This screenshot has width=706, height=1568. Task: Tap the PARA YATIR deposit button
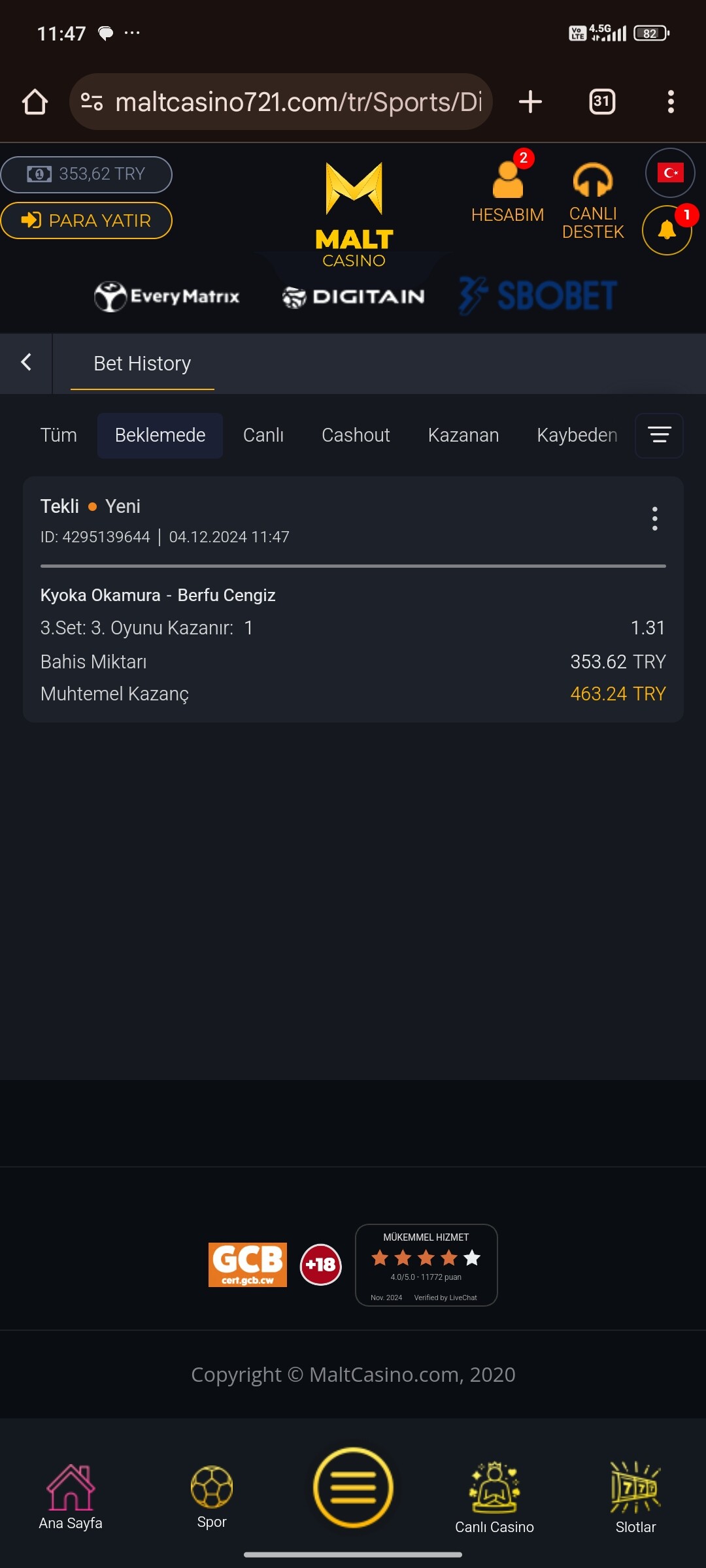point(86,221)
